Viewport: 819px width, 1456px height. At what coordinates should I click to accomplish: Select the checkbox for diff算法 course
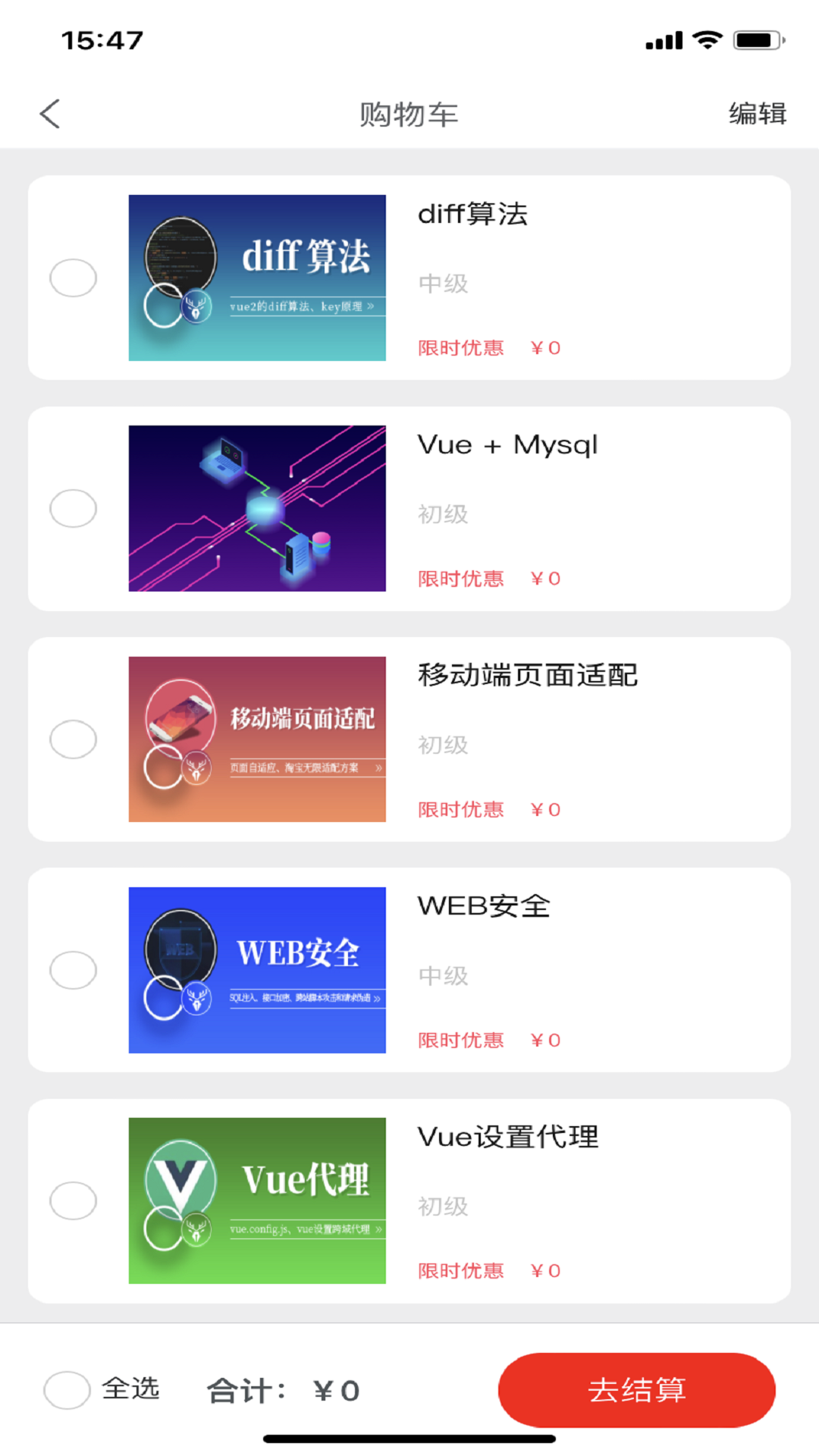click(73, 278)
